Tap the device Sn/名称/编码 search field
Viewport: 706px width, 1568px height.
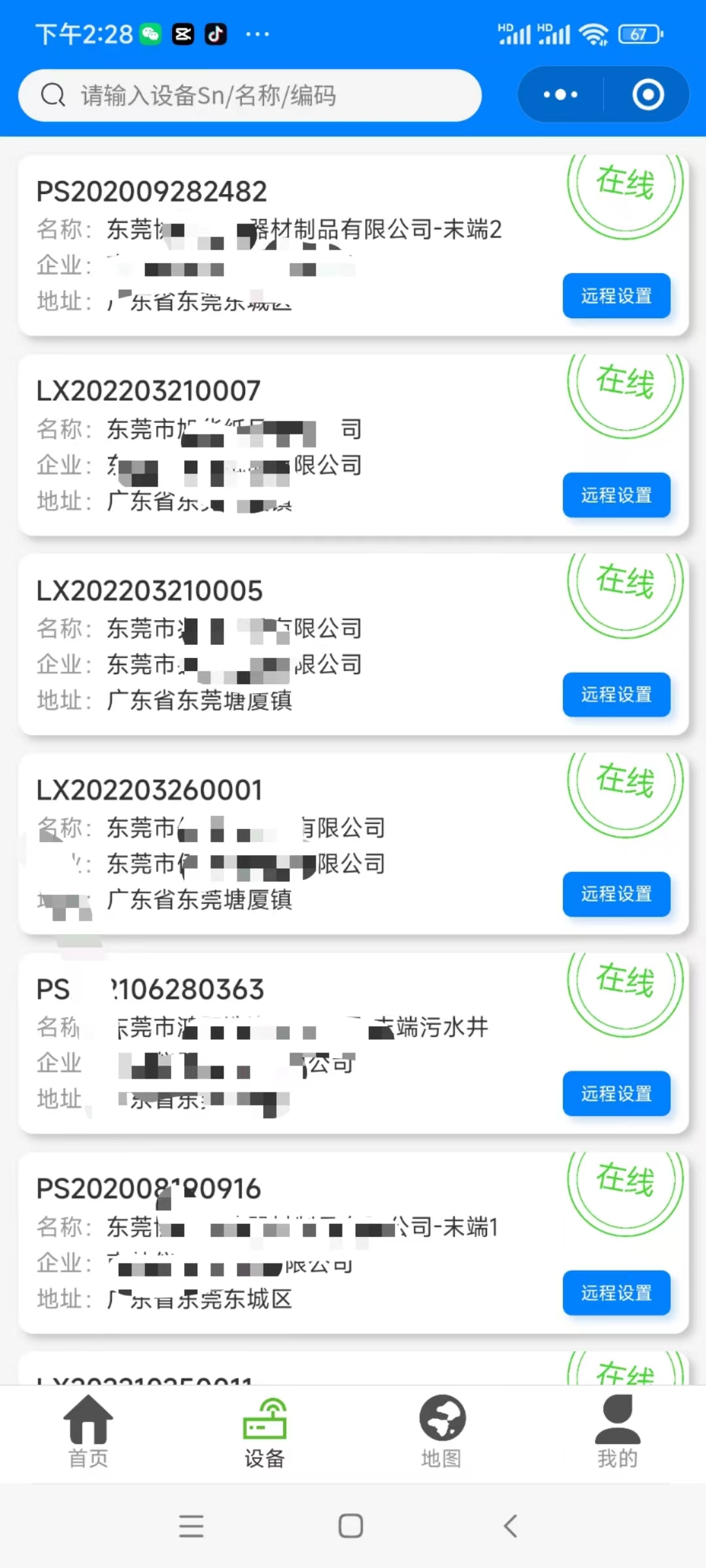[250, 95]
